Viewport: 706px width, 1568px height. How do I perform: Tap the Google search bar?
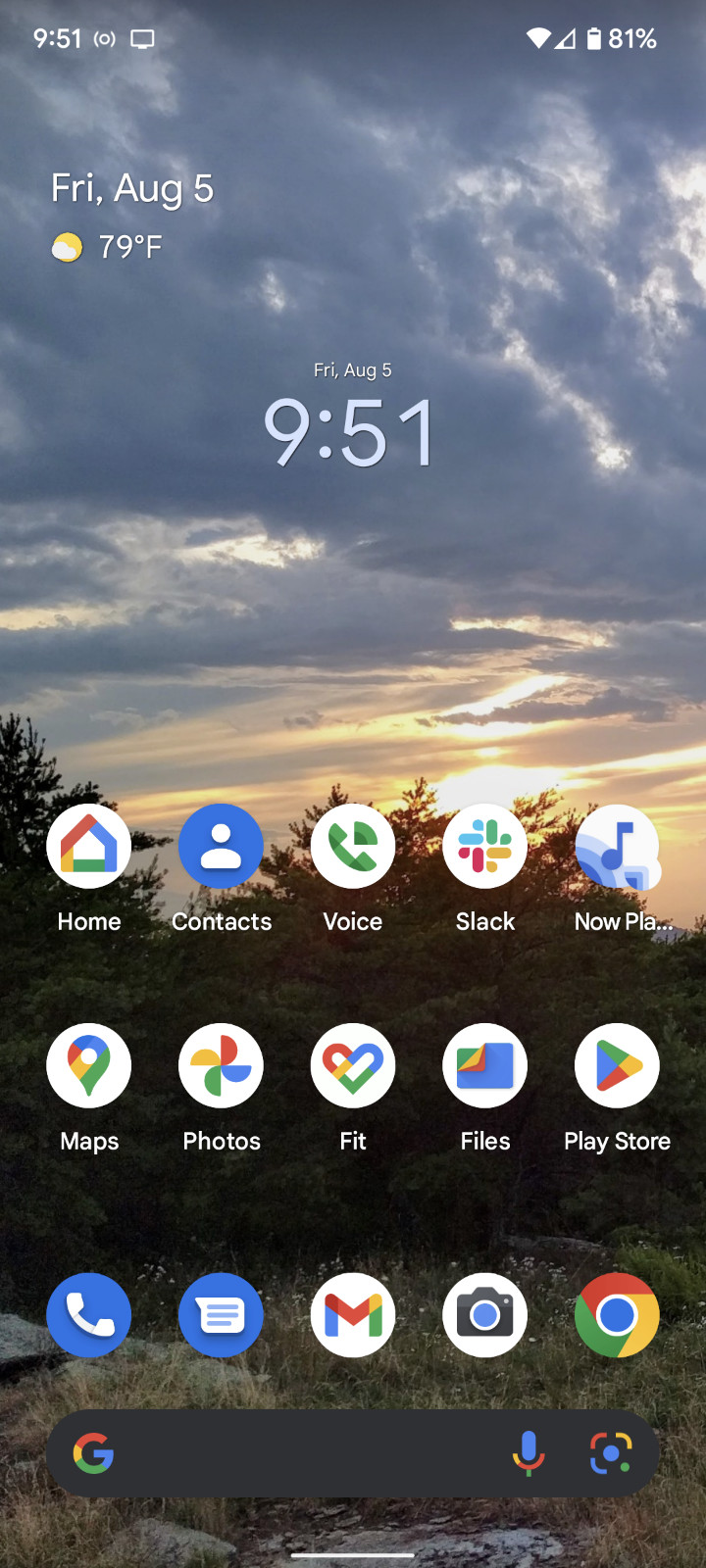(294, 1453)
